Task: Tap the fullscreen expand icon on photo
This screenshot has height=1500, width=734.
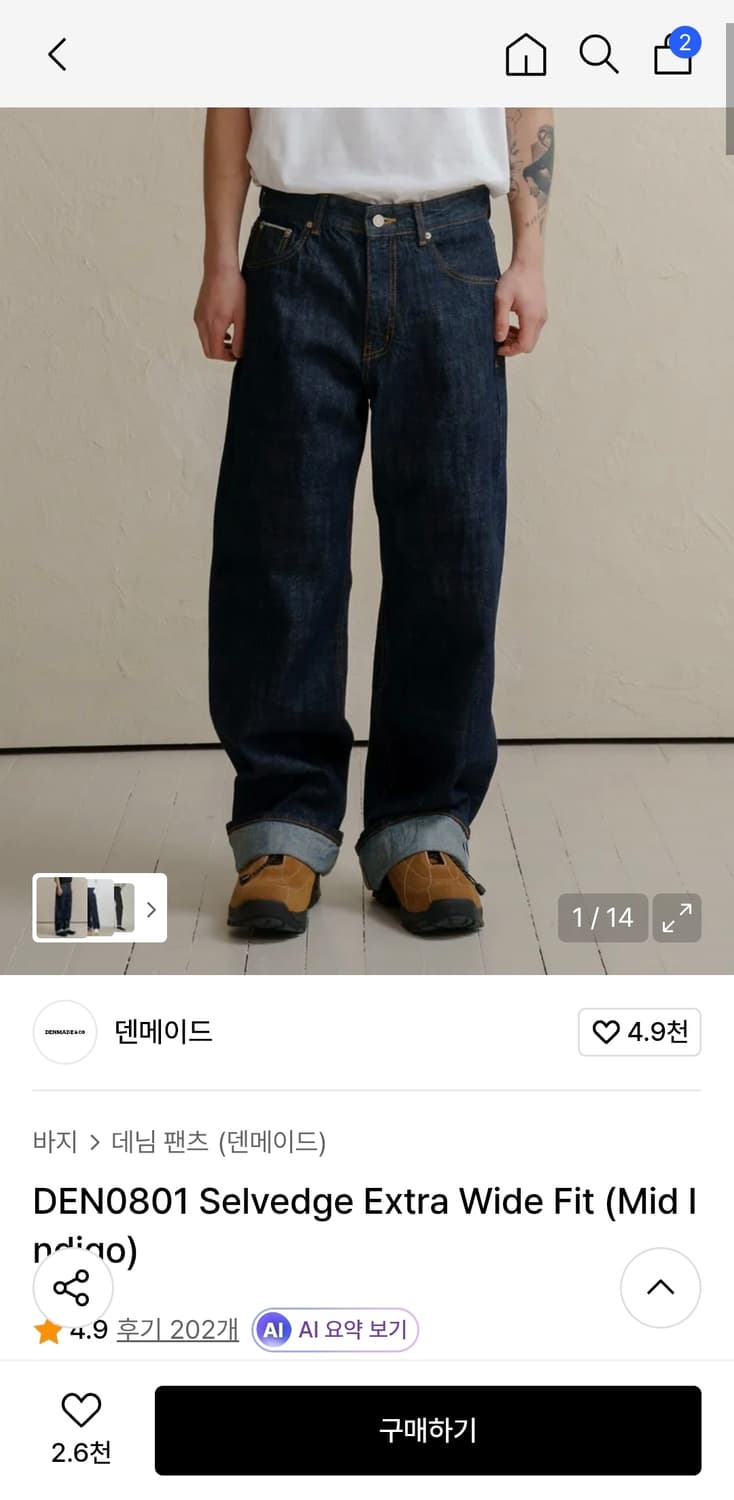Action: (x=677, y=918)
